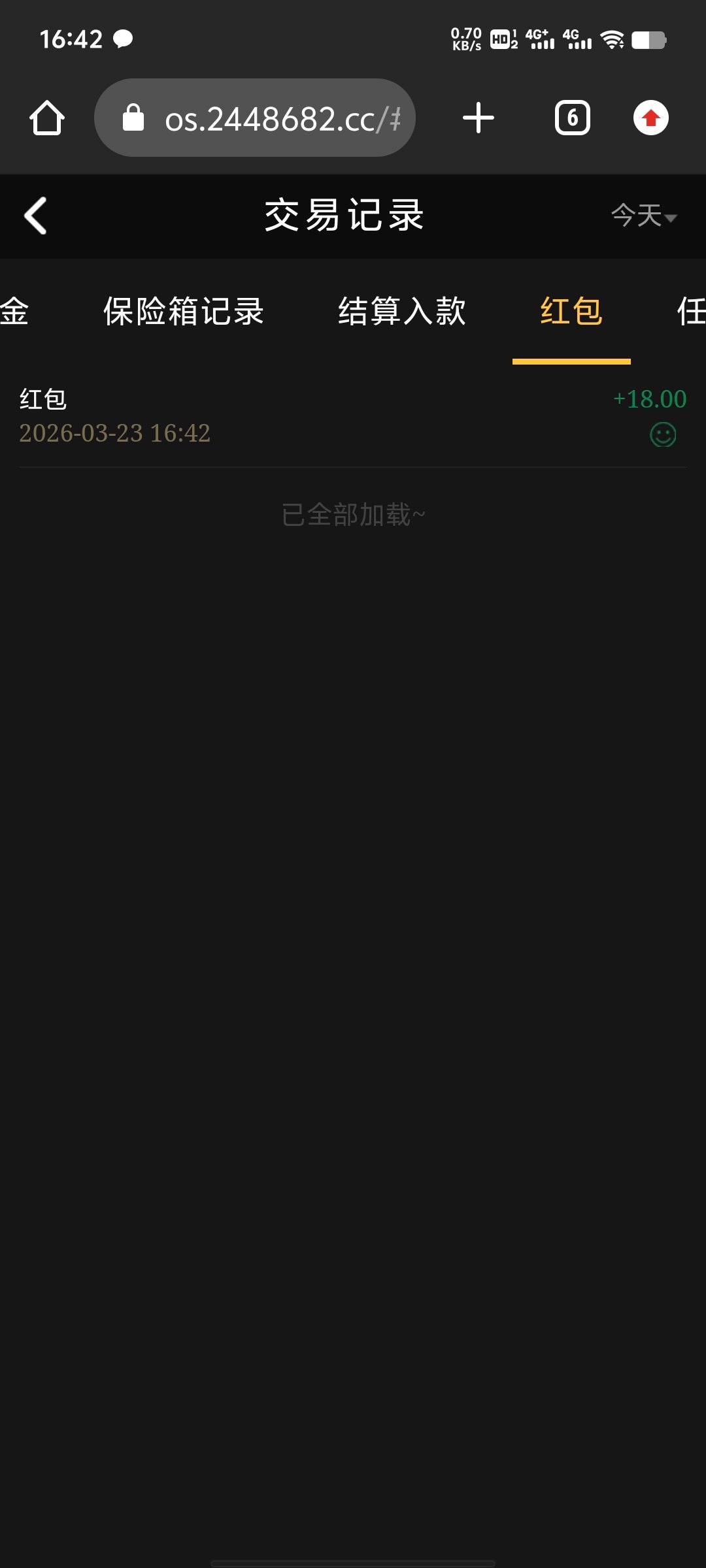Open the 红包 +18.00 transaction record
Viewport: 706px width, 1568px height.
[353, 416]
